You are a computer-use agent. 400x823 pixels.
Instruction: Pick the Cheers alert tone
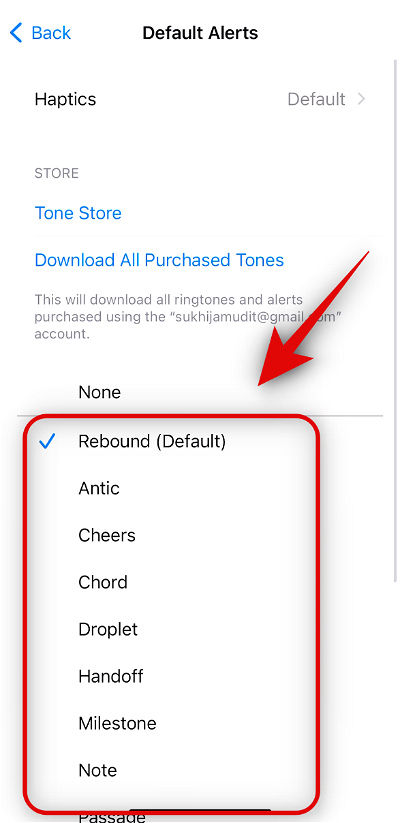[200, 535]
